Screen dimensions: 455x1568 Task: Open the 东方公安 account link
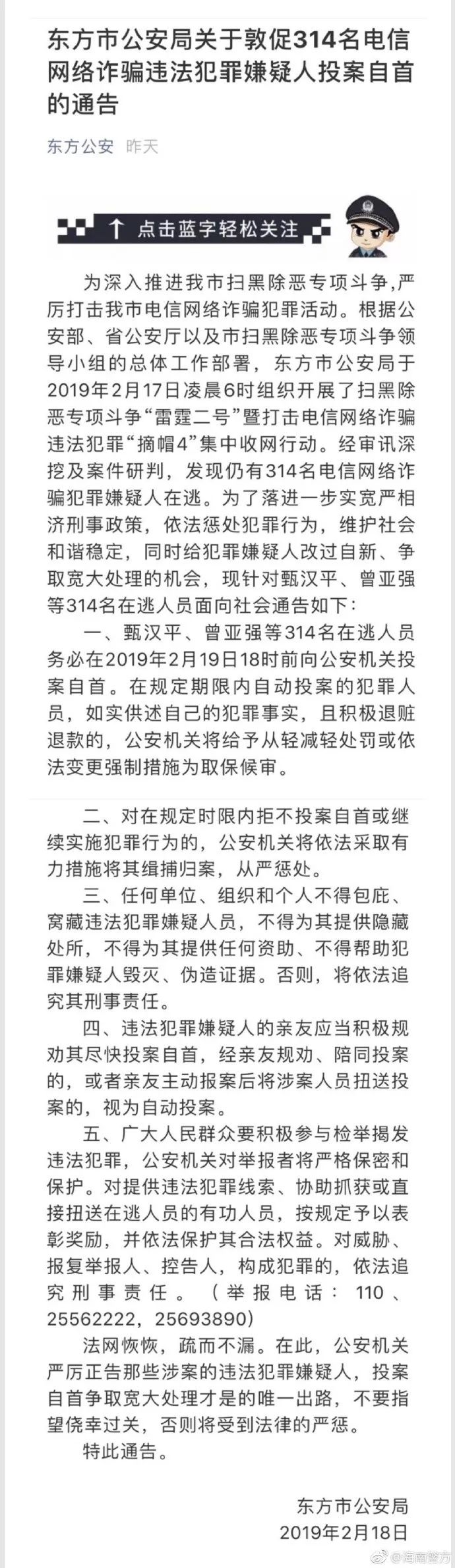[80, 146]
